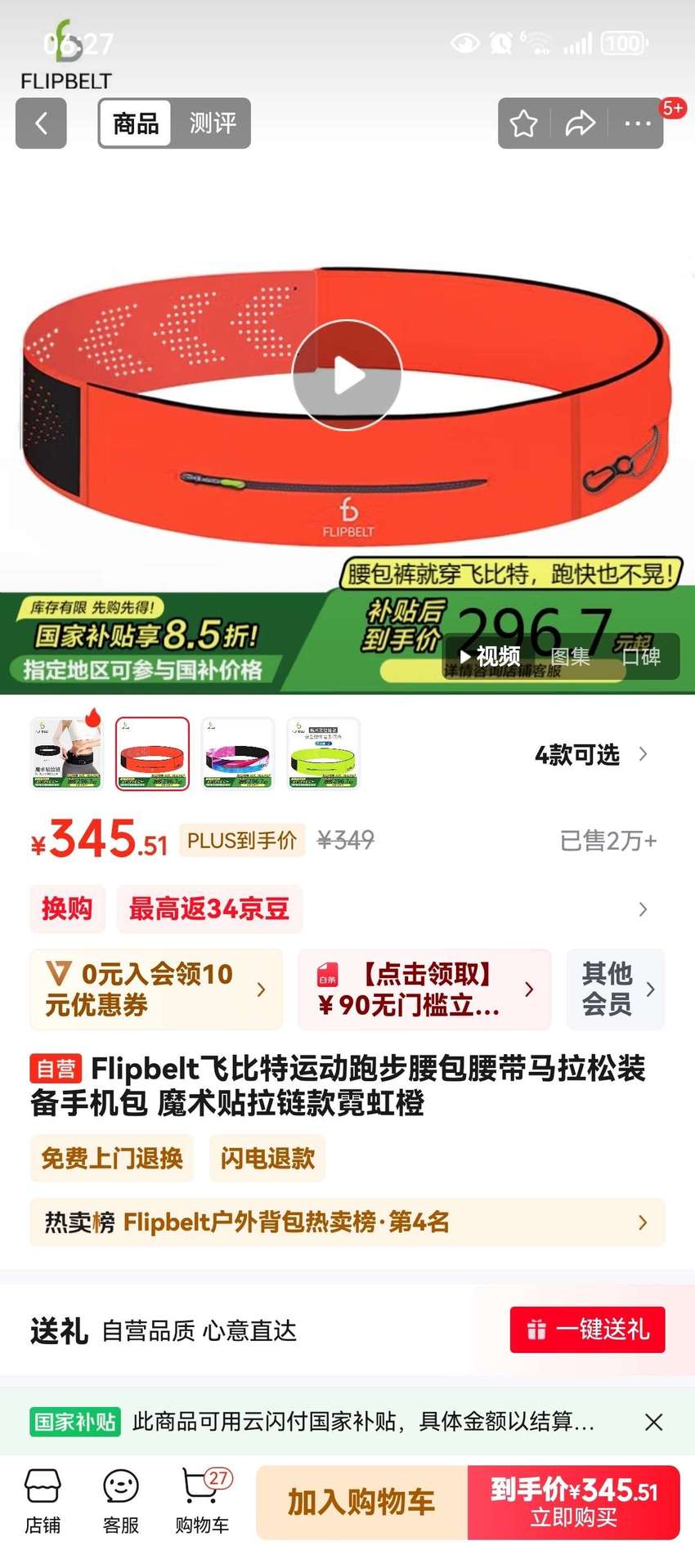The image size is (695, 1568).
Task: Play the product video
Action: pos(347,375)
